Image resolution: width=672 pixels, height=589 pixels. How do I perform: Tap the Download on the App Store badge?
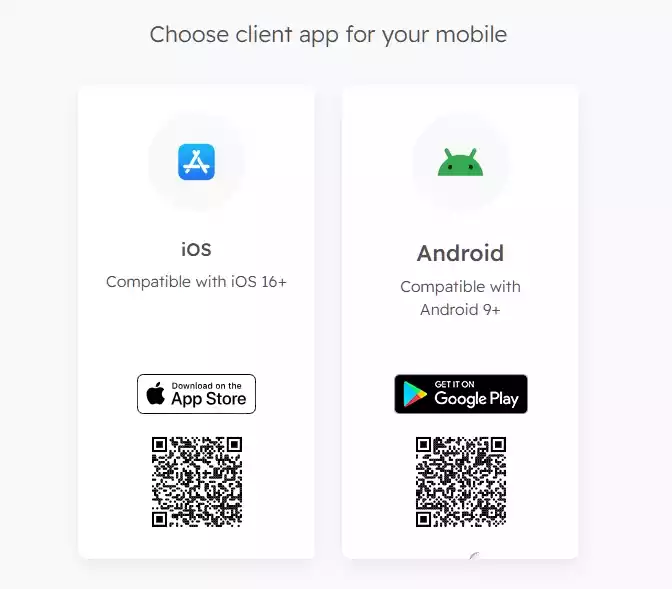pyautogui.click(x=196, y=394)
